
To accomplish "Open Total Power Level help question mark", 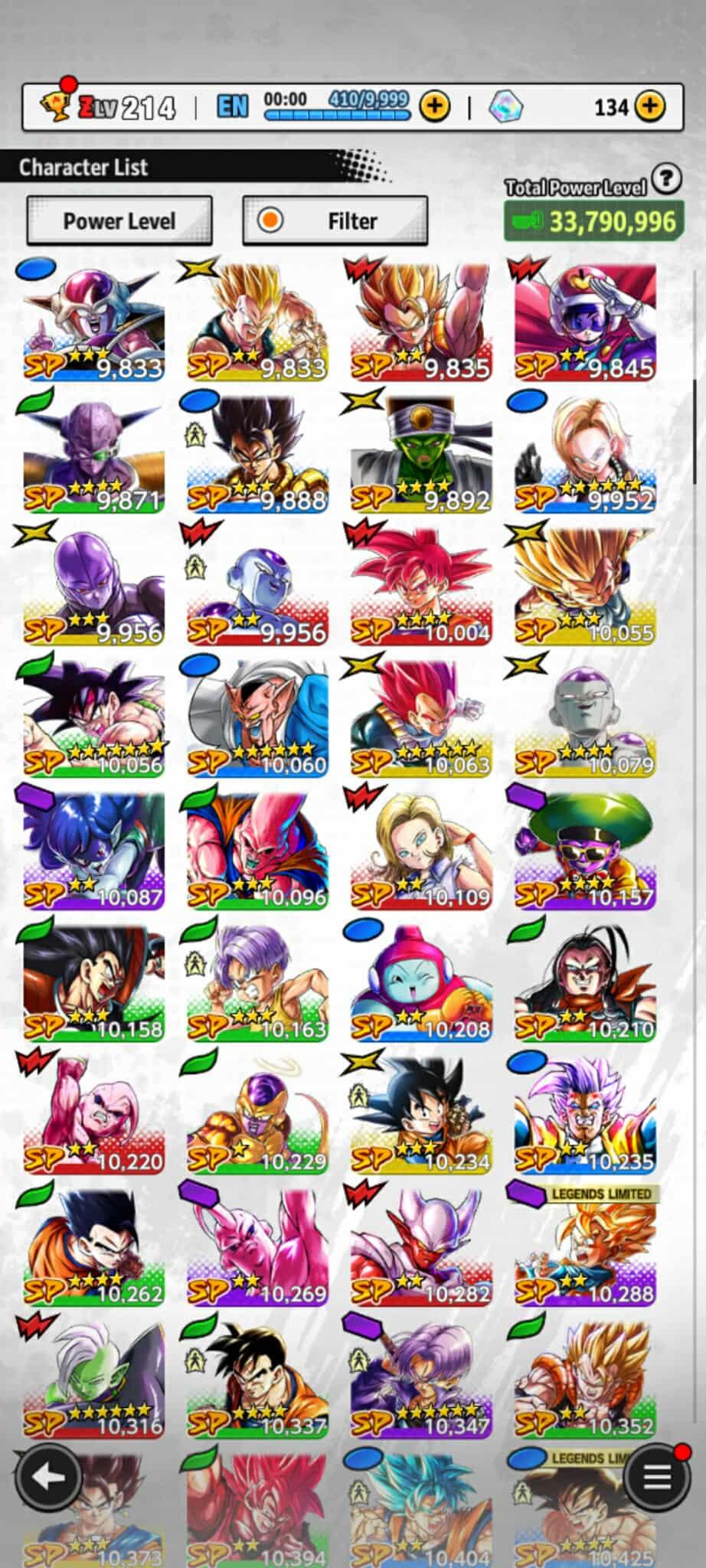I will [667, 179].
